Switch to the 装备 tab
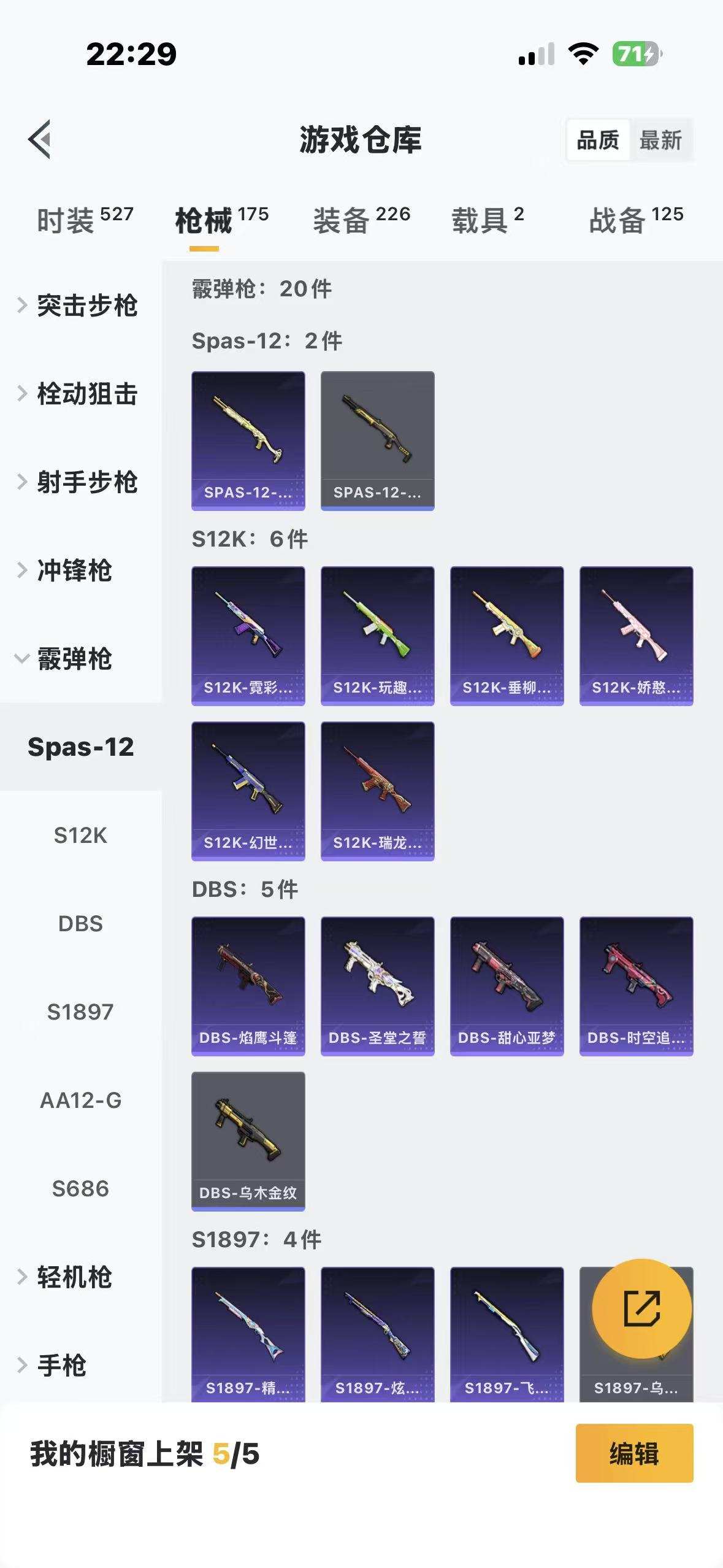Image resolution: width=723 pixels, height=1568 pixels. pyautogui.click(x=361, y=220)
